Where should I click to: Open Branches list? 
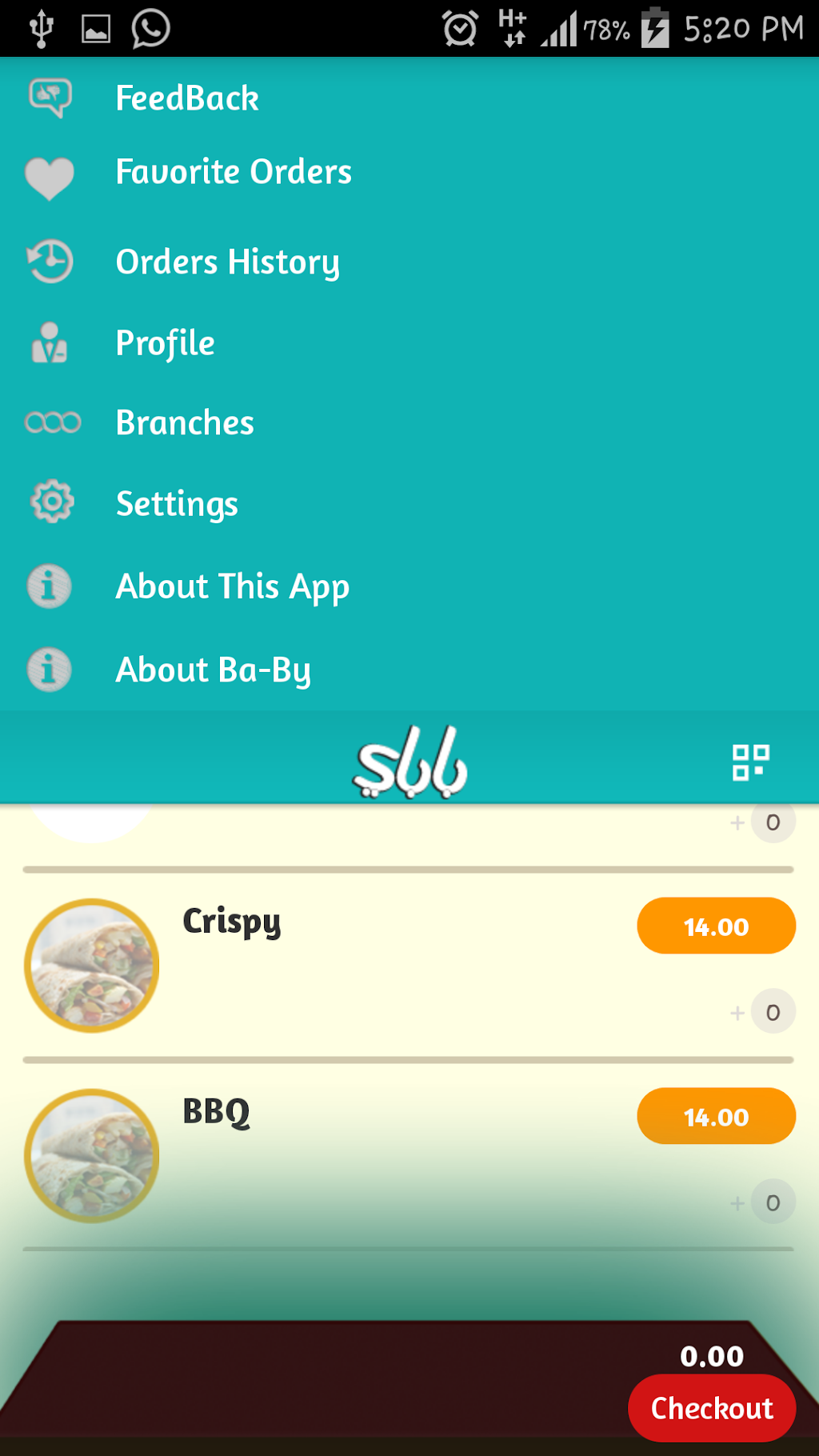point(185,422)
